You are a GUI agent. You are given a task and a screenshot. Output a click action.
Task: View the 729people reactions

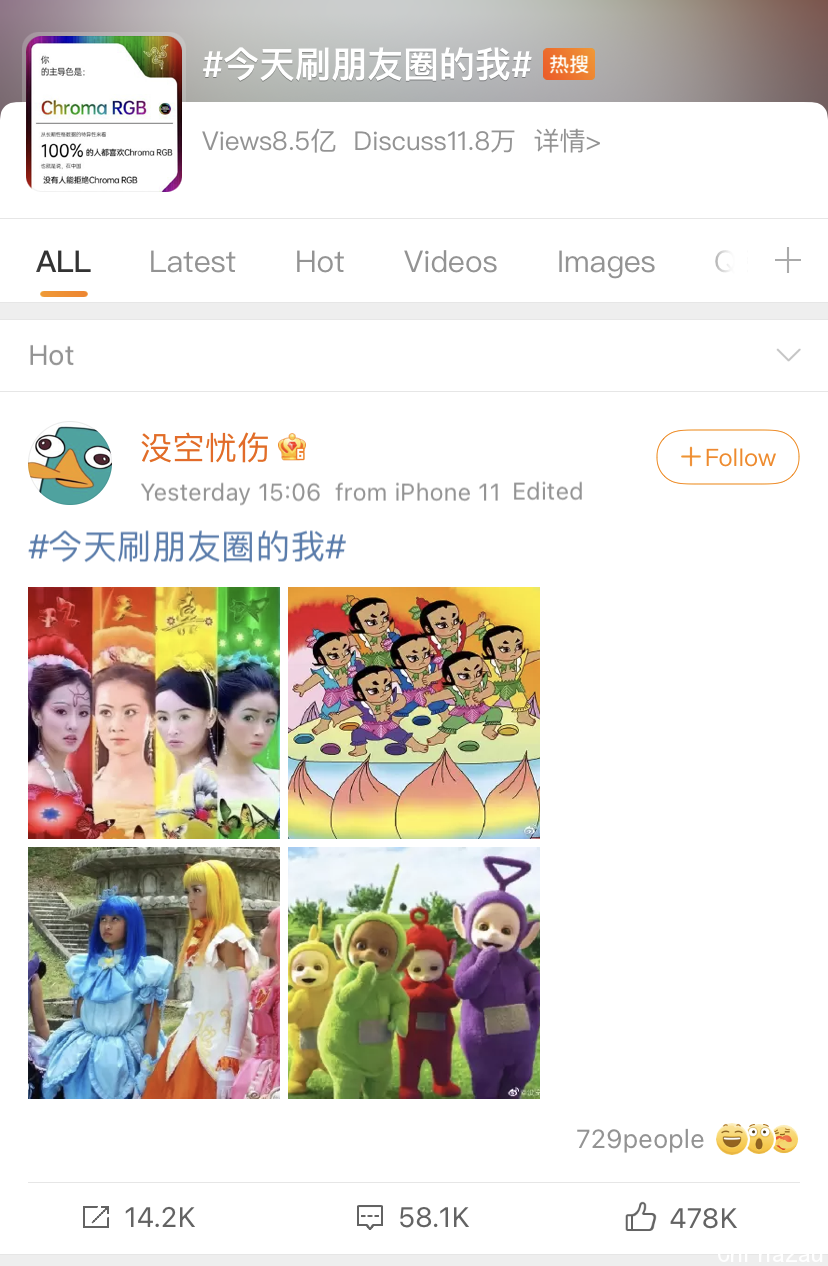(x=686, y=1139)
